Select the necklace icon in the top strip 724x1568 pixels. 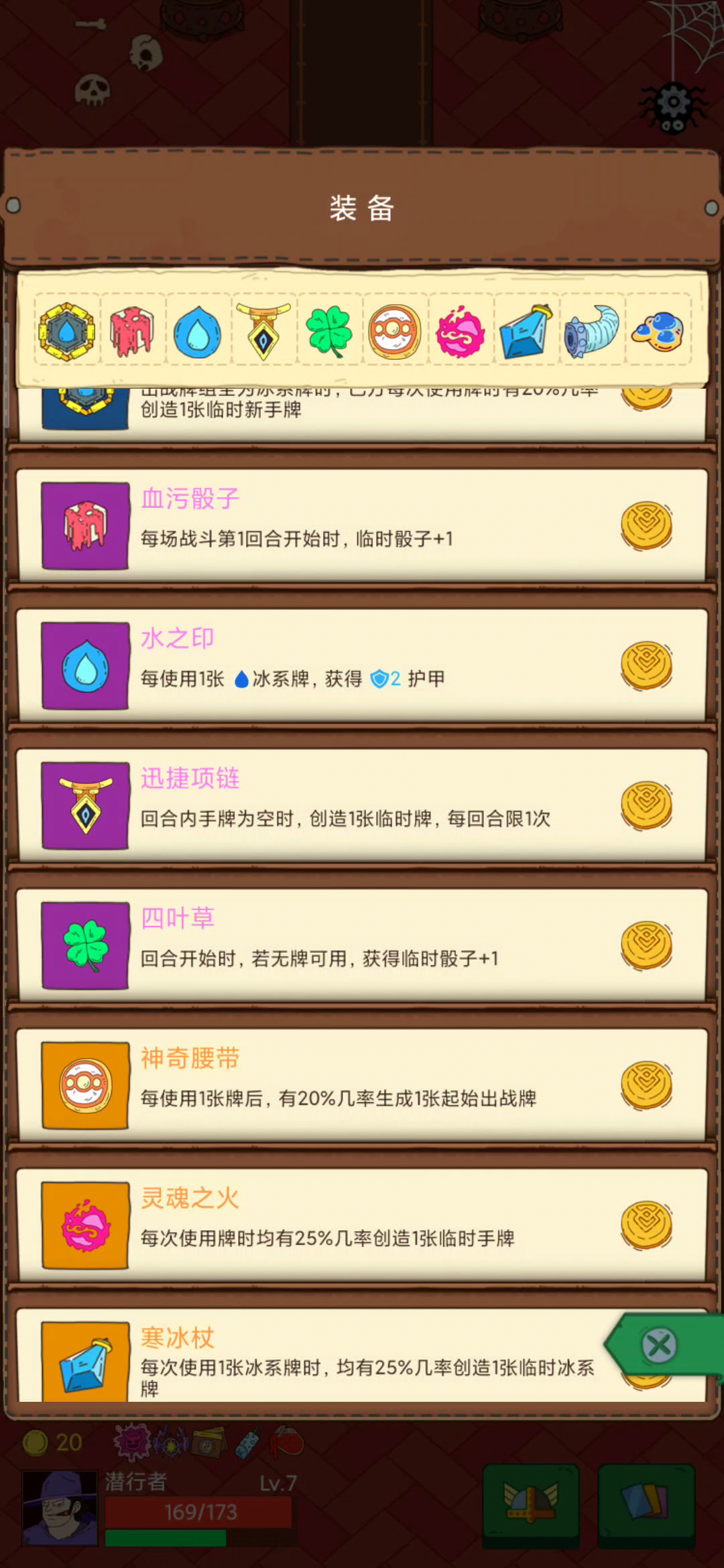(263, 331)
